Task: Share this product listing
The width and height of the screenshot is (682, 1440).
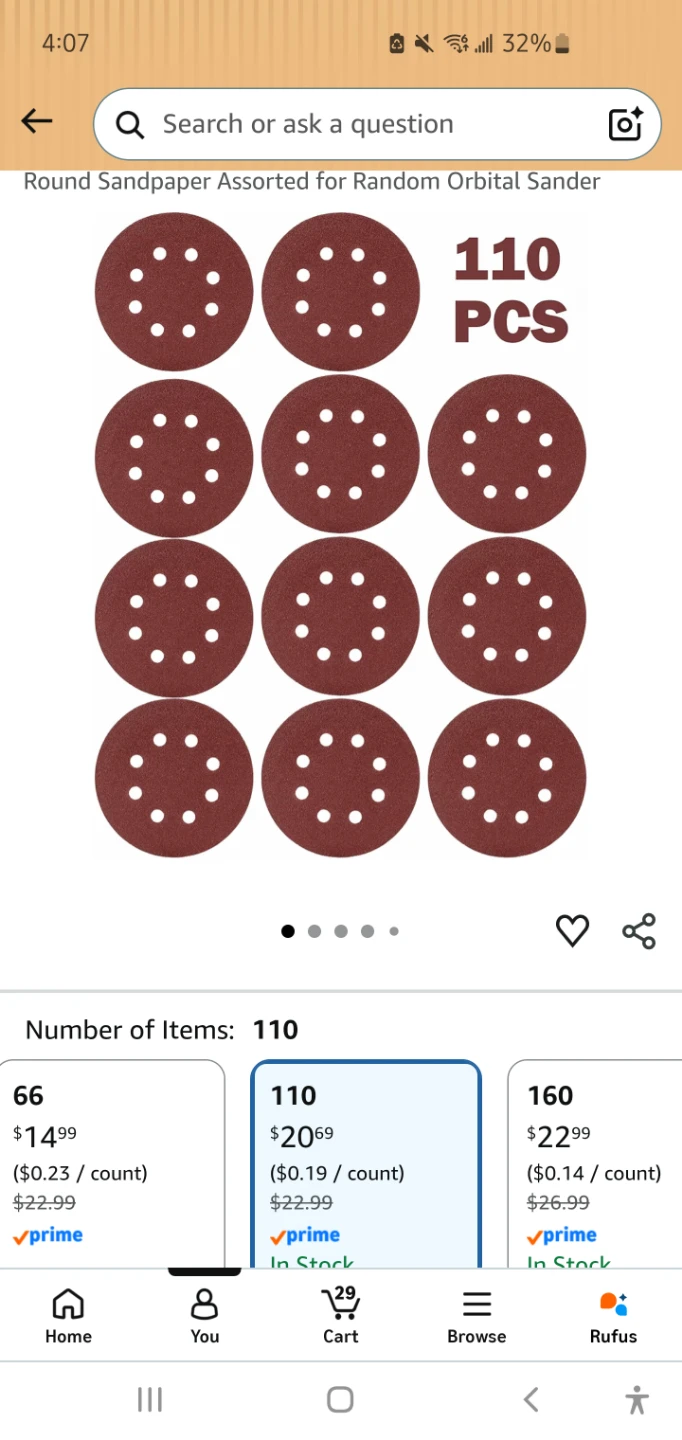Action: point(639,931)
